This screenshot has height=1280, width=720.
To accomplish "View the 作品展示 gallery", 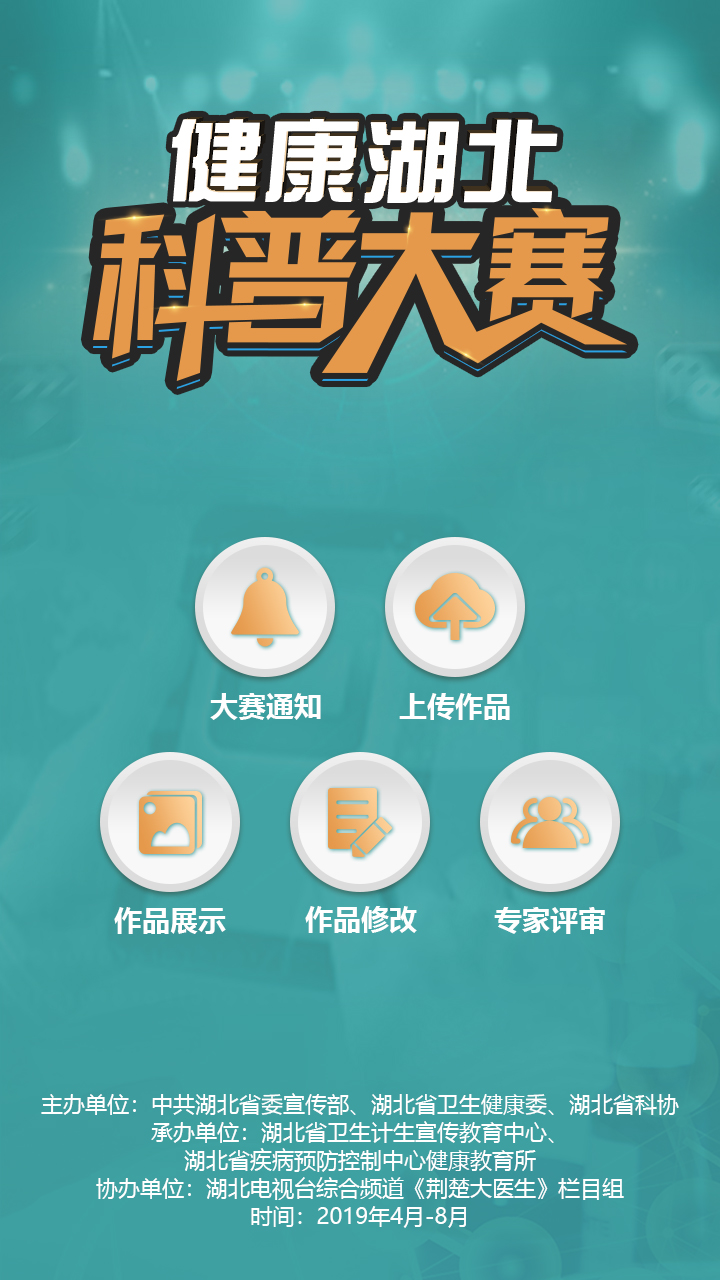I will (x=170, y=822).
